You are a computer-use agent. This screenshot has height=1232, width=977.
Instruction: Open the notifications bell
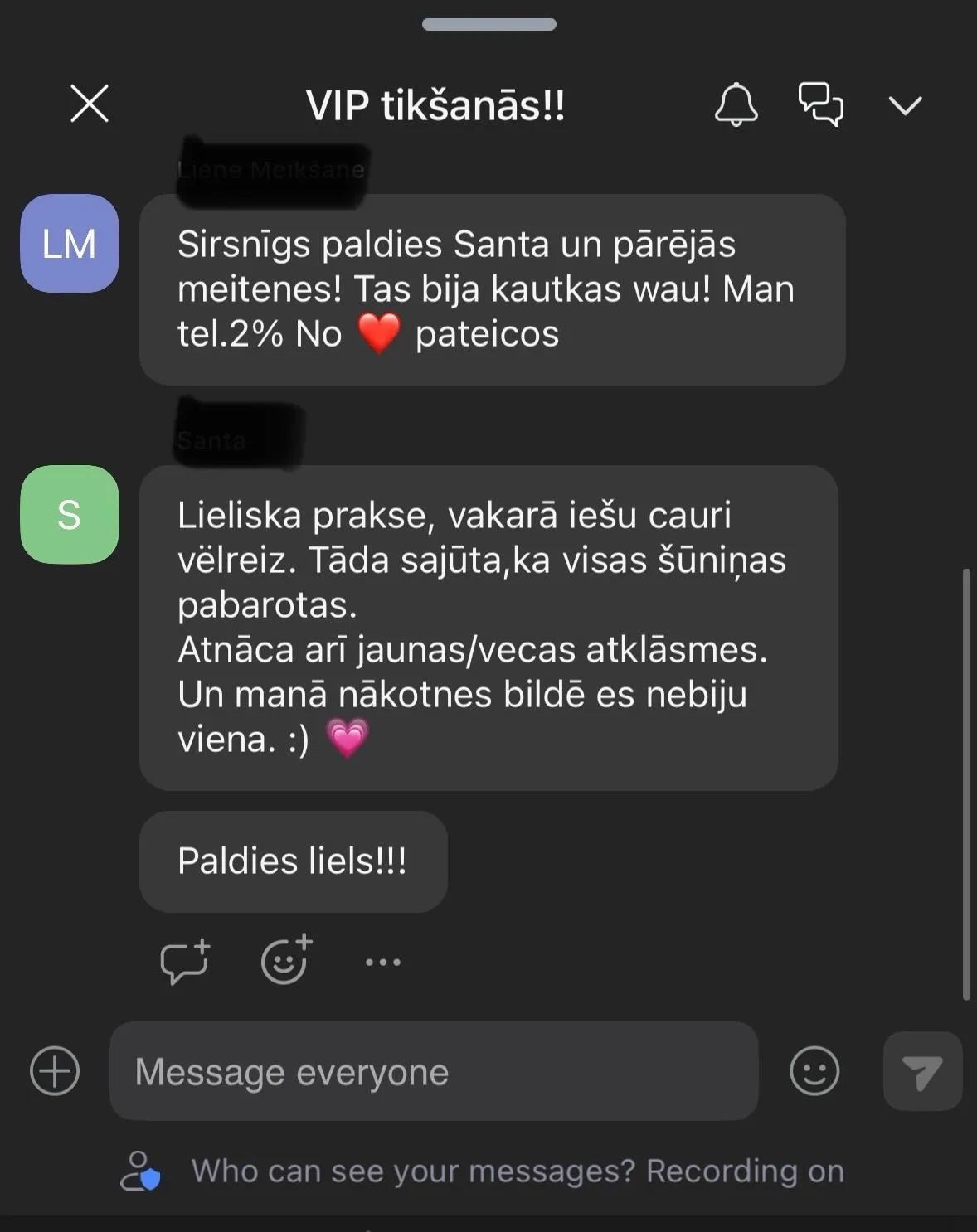pos(736,105)
